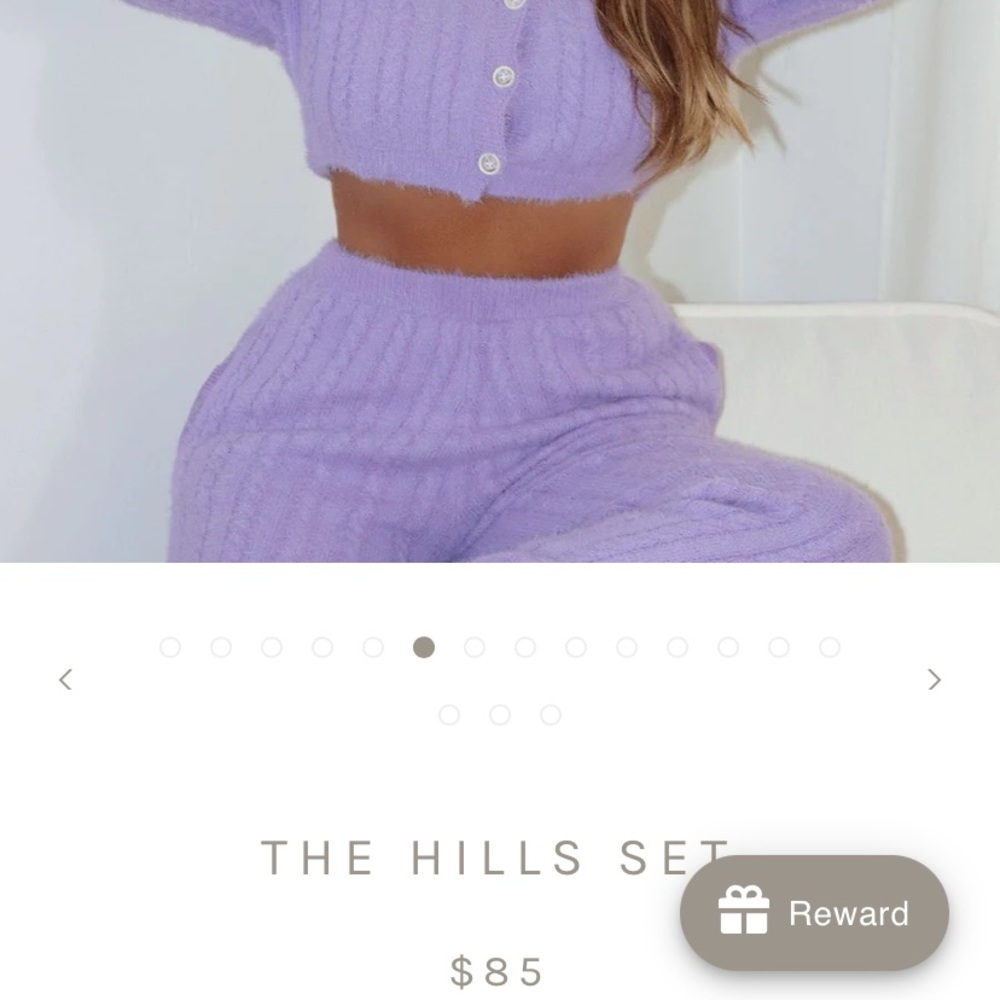Viewport: 1000px width, 1000px height.
Task: Select the last dot in the bottom row
Action: (551, 714)
